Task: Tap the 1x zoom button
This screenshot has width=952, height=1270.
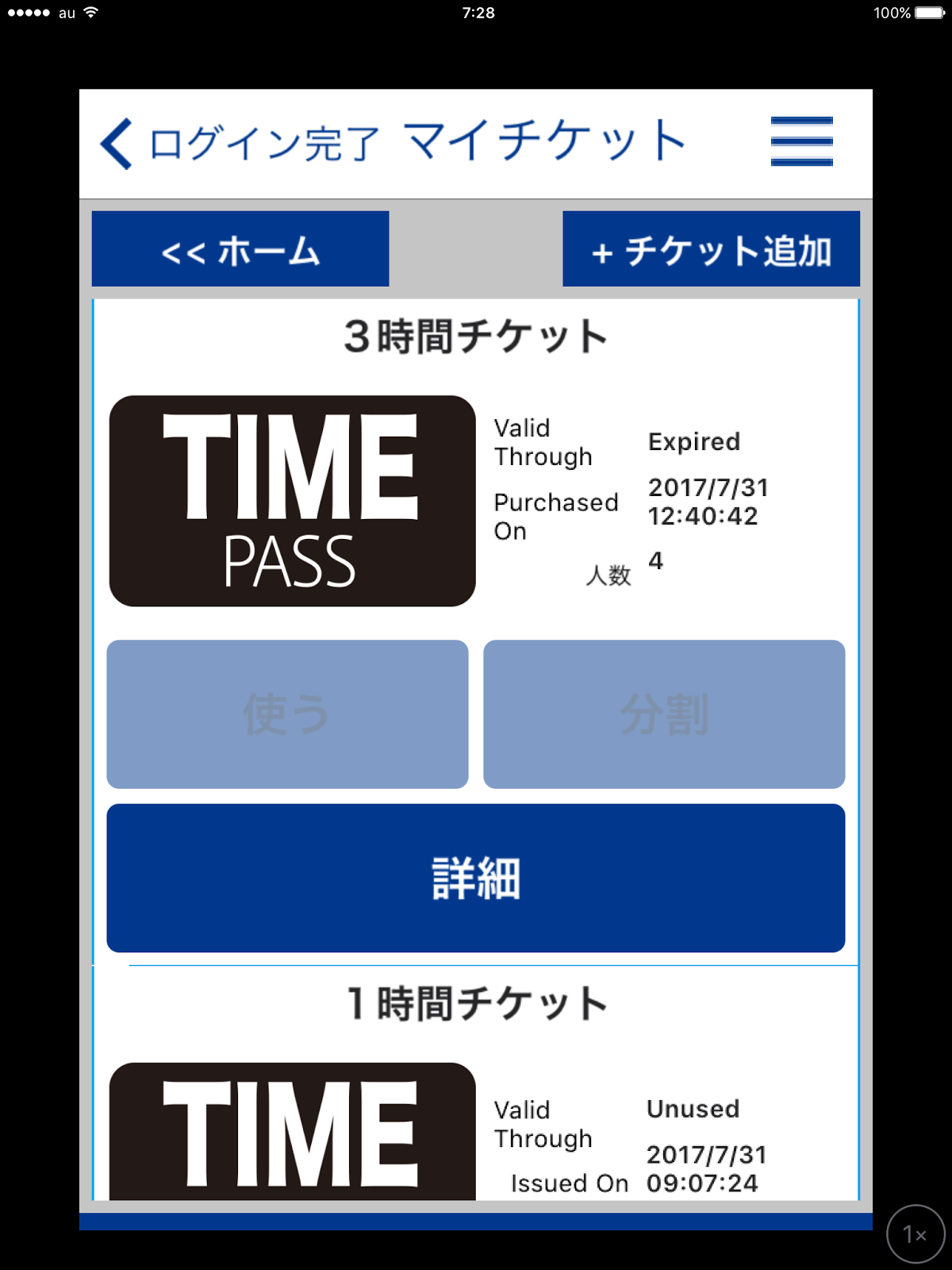Action: tap(915, 1233)
